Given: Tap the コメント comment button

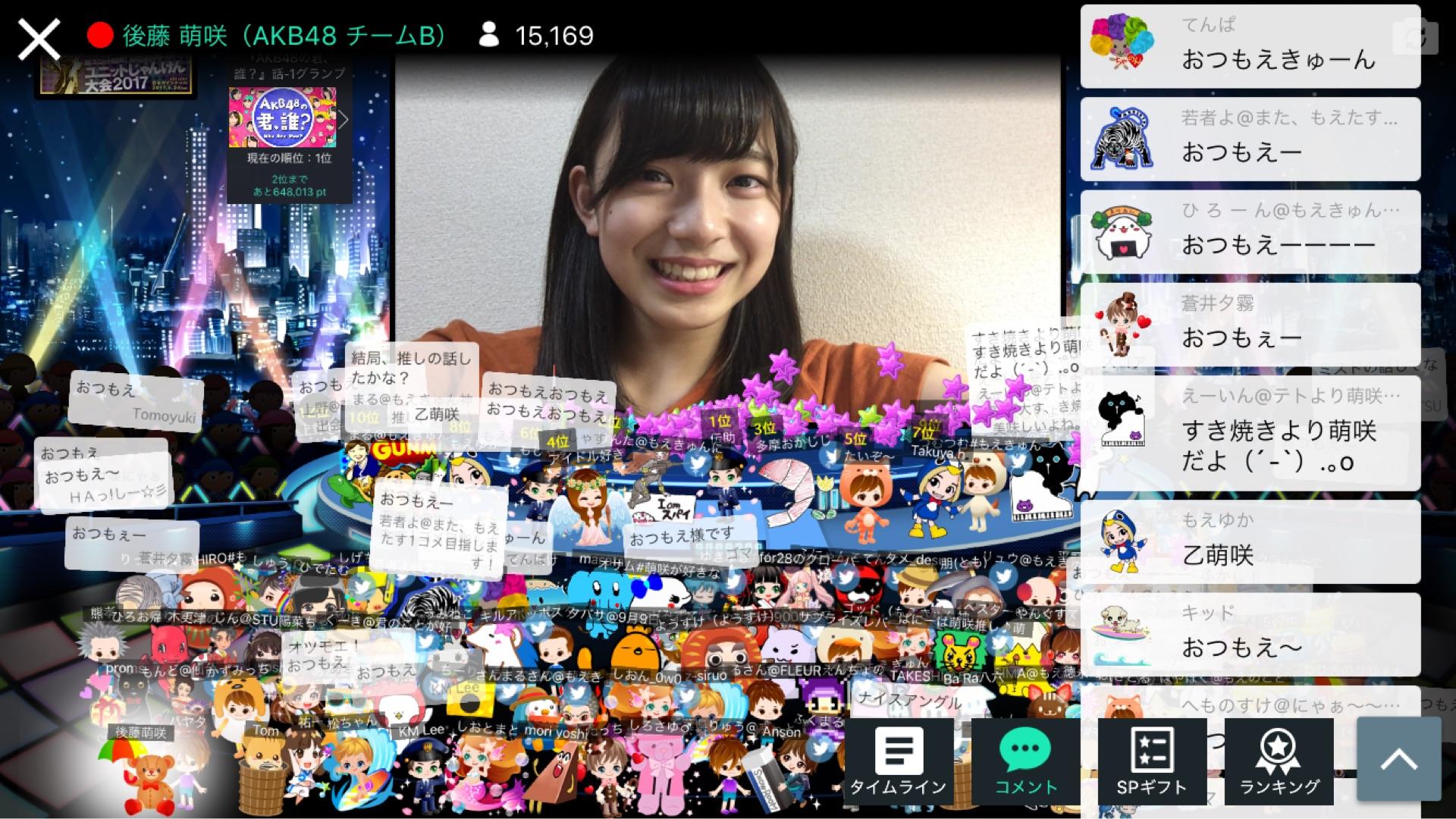Looking at the screenshot, I should coord(1025,761).
